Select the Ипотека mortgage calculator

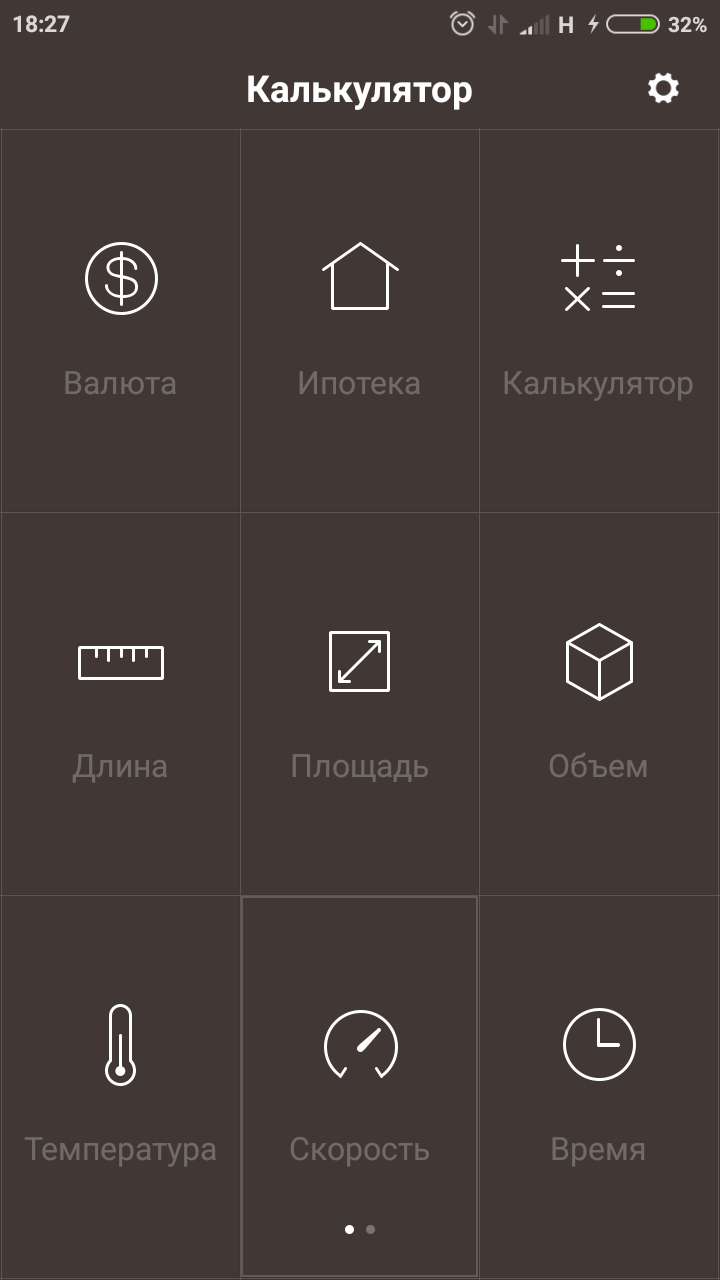tap(360, 320)
